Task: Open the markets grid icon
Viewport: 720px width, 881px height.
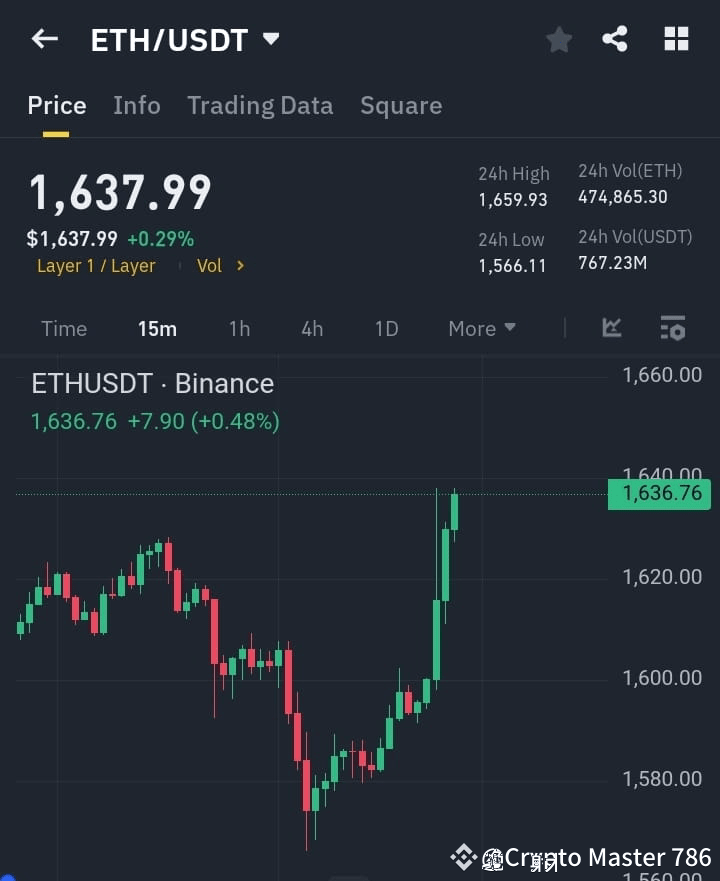Action: coord(676,39)
